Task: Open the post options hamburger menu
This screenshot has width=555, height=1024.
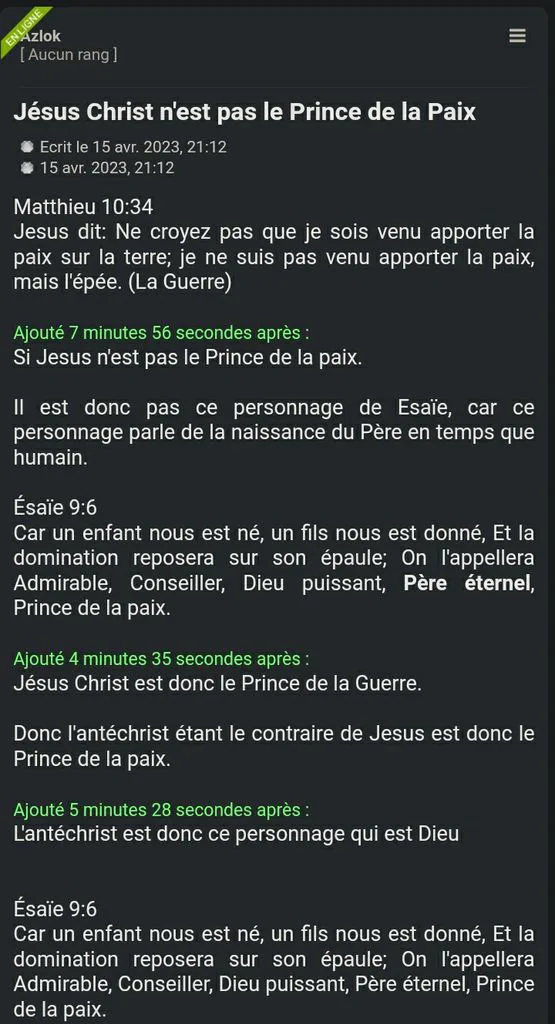Action: pyautogui.click(x=517, y=36)
